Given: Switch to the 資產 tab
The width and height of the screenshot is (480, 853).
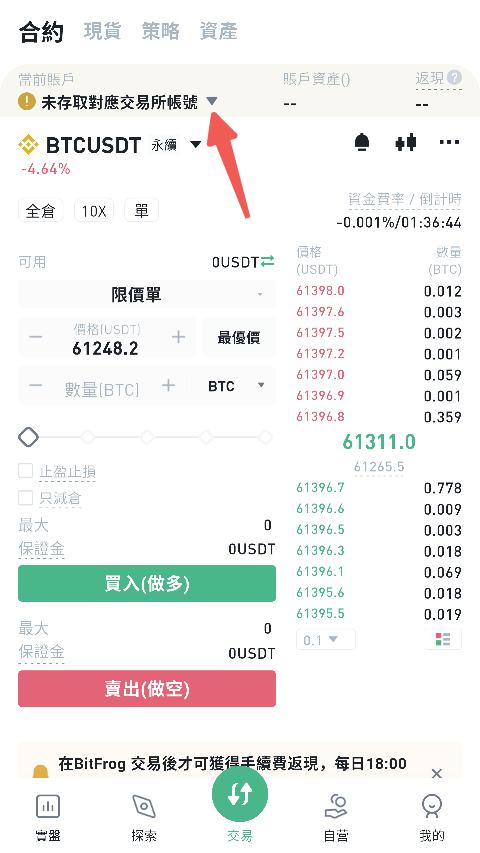Looking at the screenshot, I should [x=218, y=31].
